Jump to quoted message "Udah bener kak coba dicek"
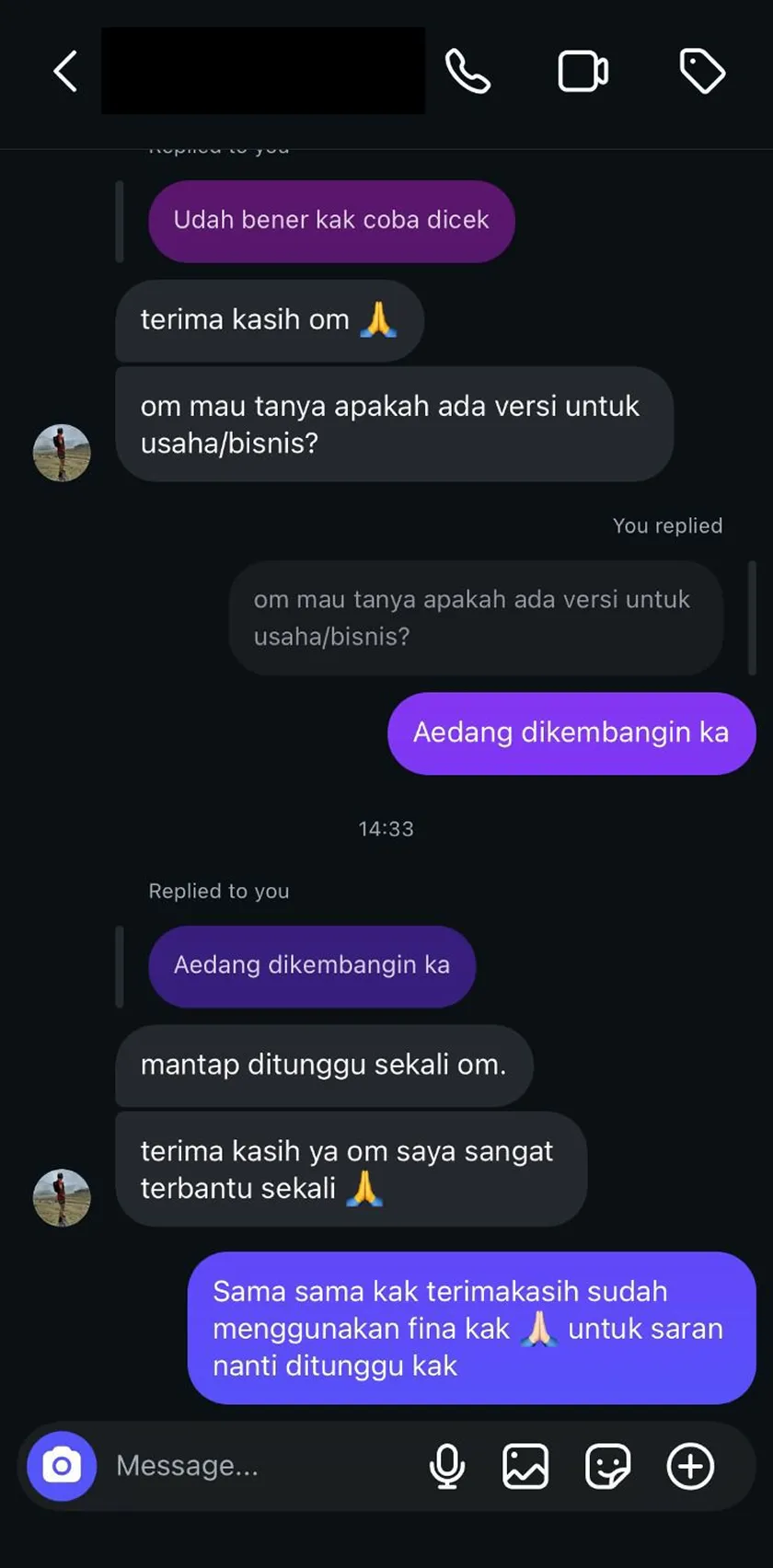773x1568 pixels. [331, 221]
